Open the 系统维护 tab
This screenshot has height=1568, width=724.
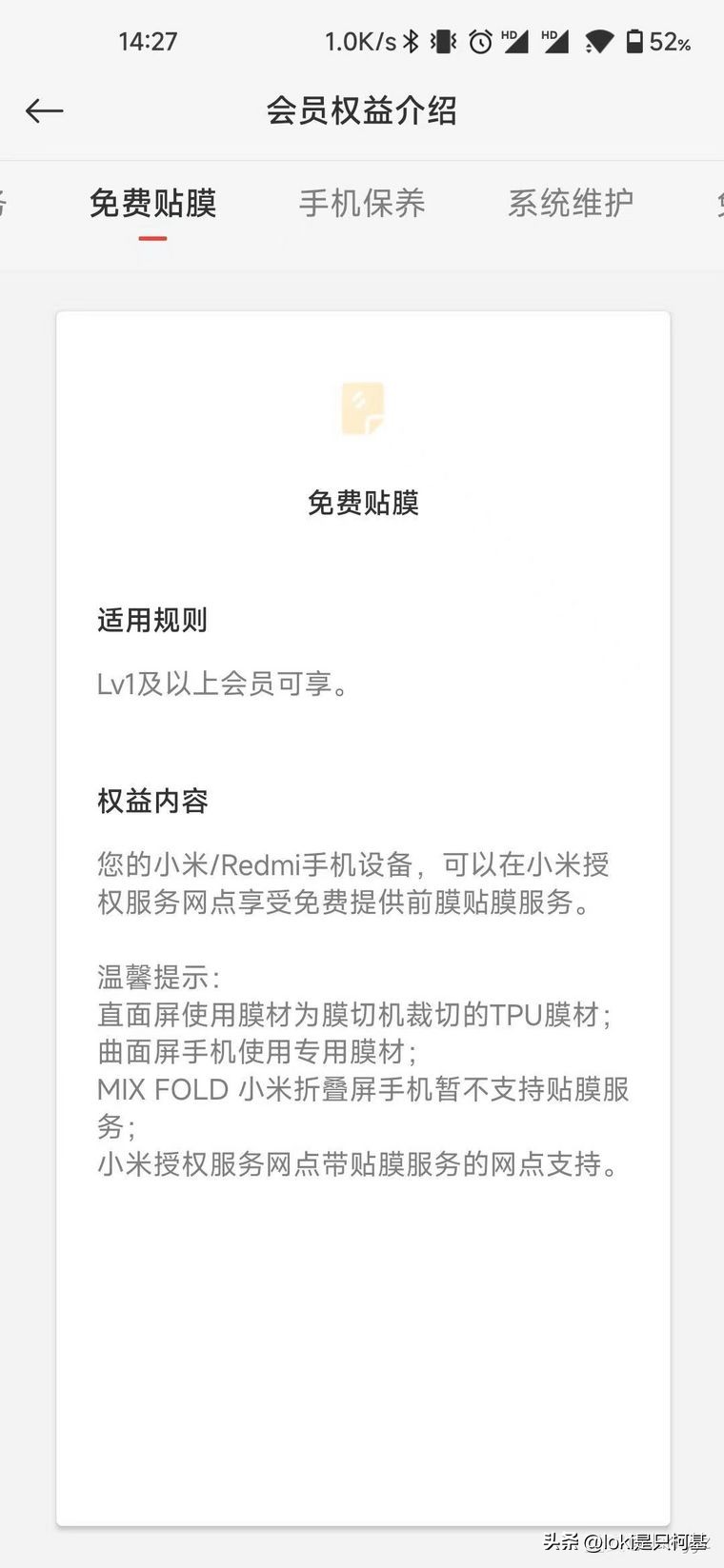[x=570, y=203]
